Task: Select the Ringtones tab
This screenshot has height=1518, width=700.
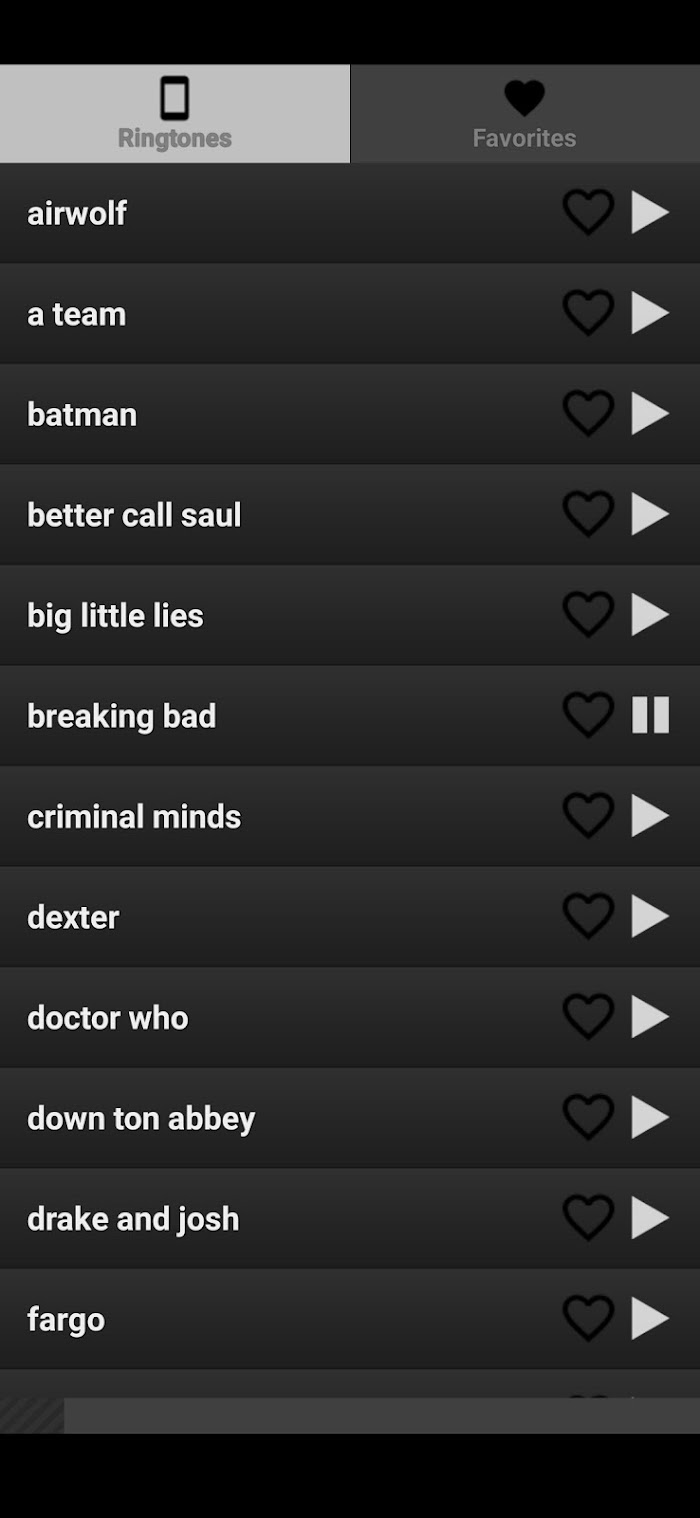Action: [x=175, y=114]
